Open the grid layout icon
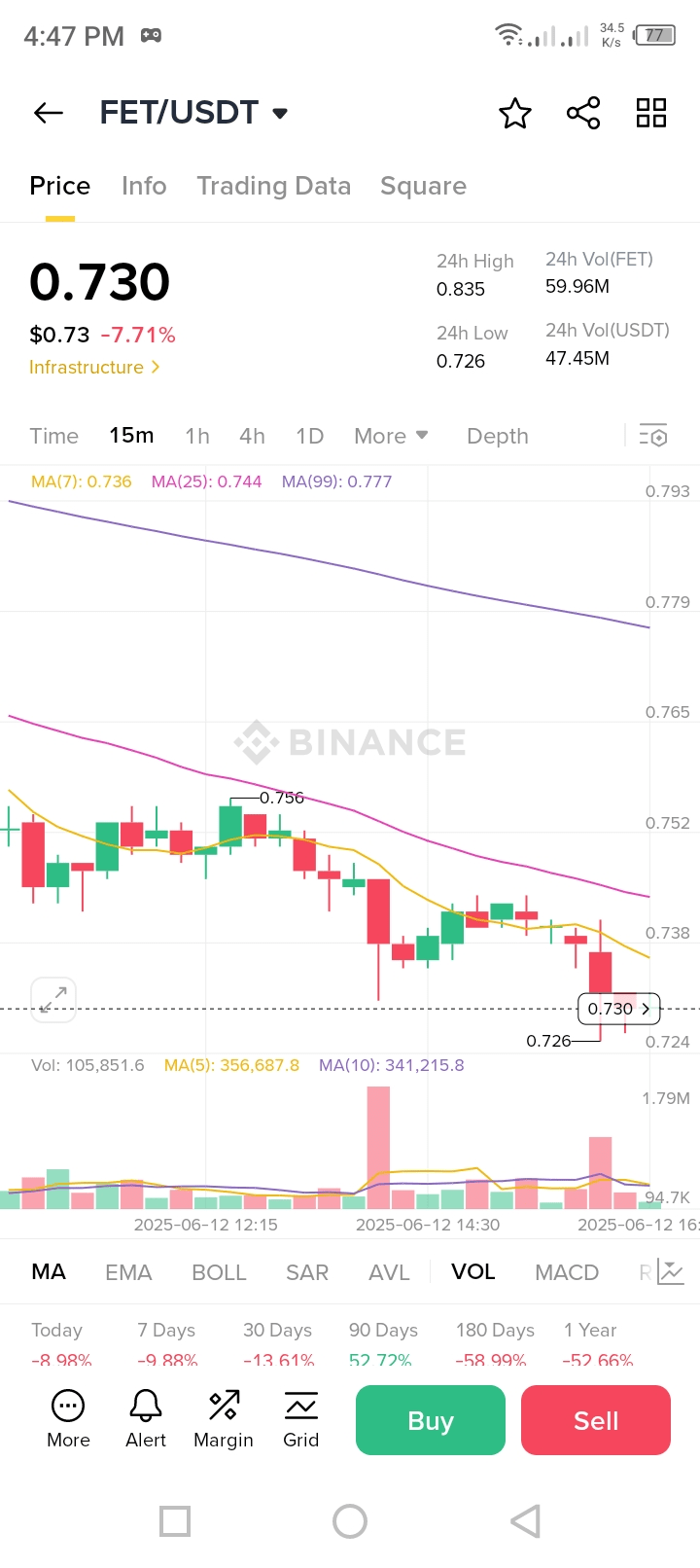The height and width of the screenshot is (1568, 700). (650, 113)
